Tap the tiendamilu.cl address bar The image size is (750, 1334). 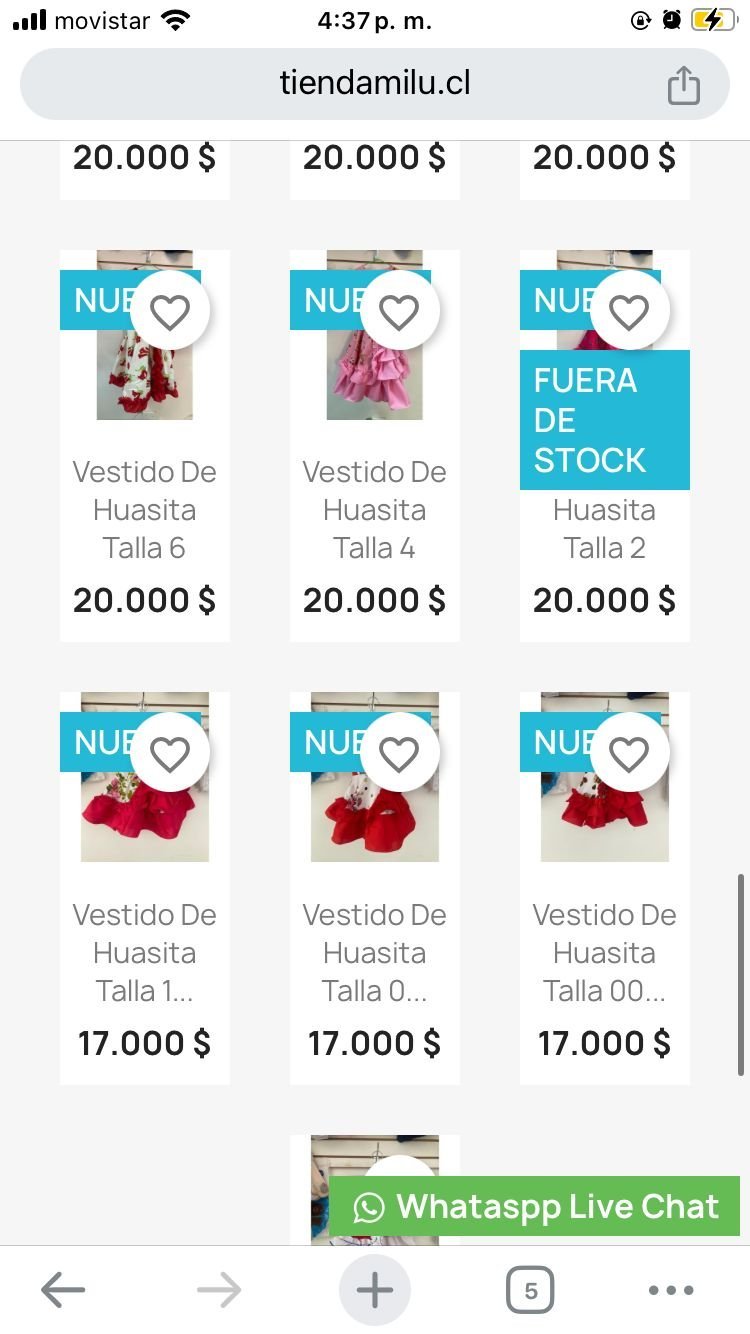374,84
